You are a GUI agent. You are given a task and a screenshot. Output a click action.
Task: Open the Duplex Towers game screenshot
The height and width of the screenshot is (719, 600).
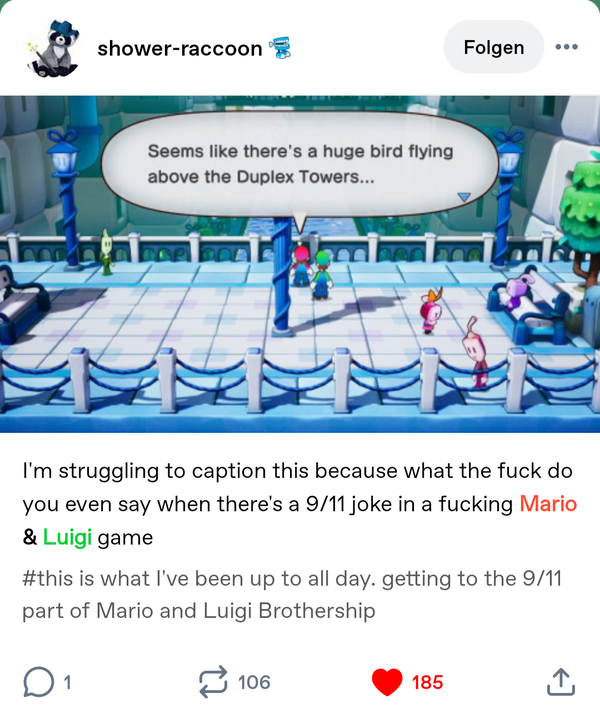(300, 264)
